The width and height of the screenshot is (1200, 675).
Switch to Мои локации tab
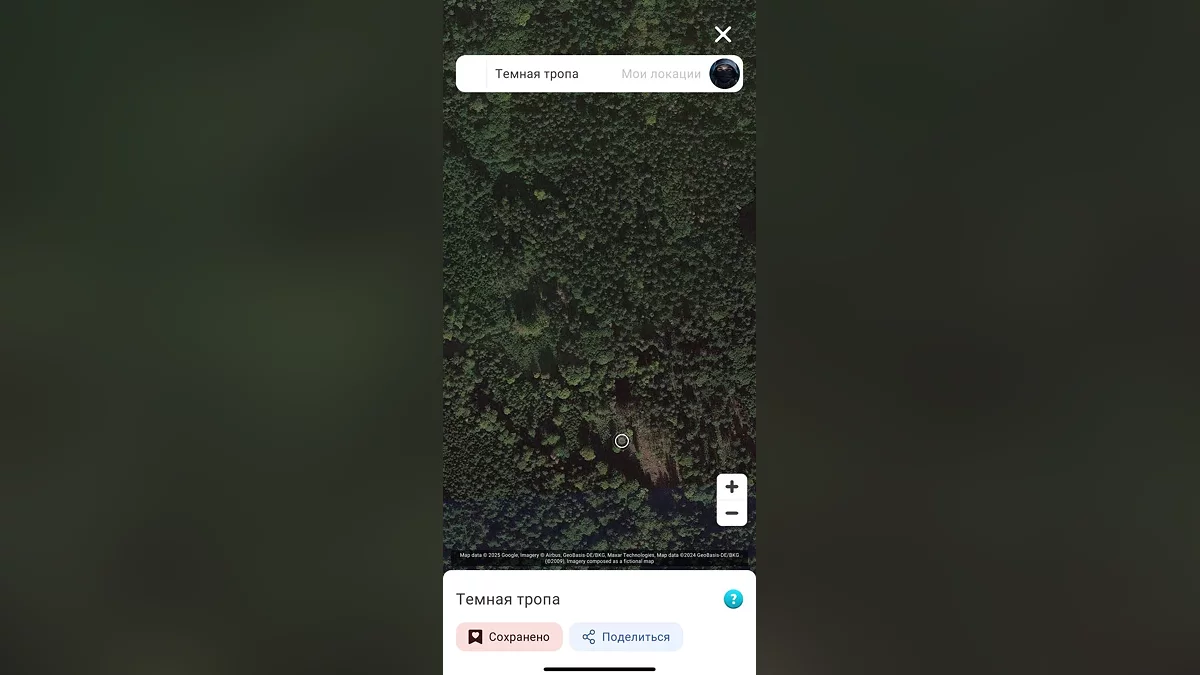661,74
